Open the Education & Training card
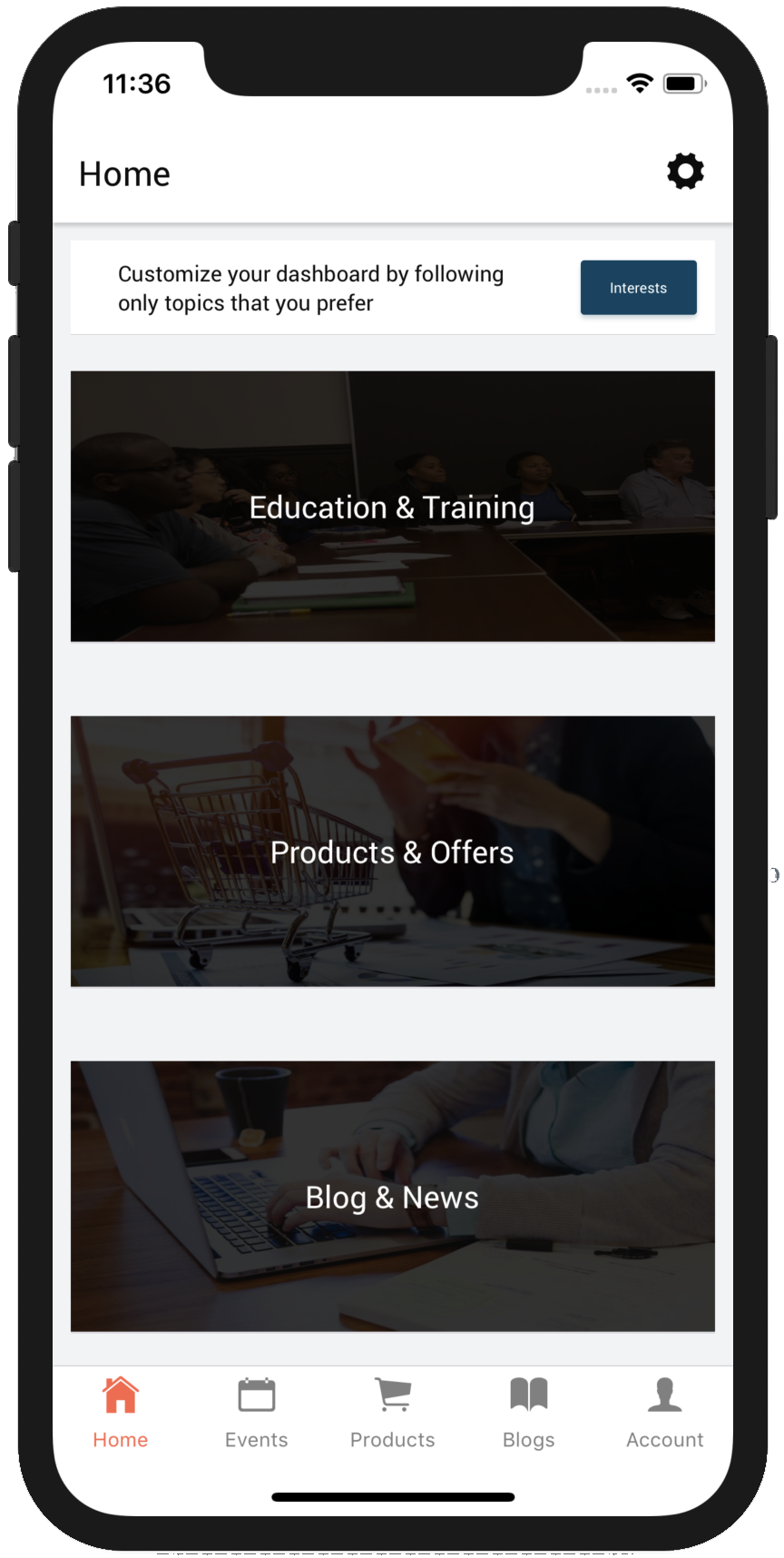784x1558 pixels. click(x=392, y=507)
